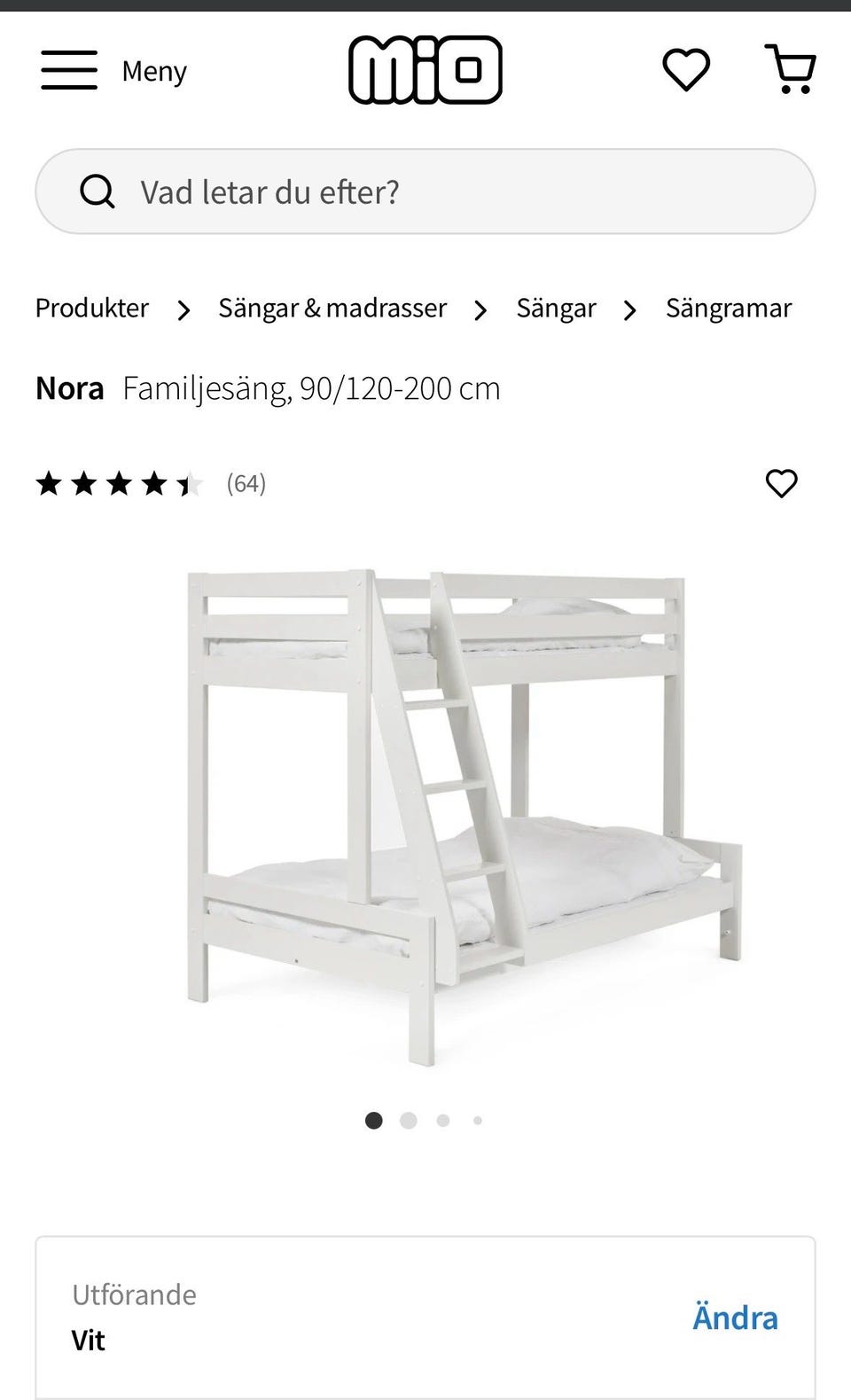Screen dimensions: 851x1400
Task: Click the fourth star in the rating
Action: [155, 483]
